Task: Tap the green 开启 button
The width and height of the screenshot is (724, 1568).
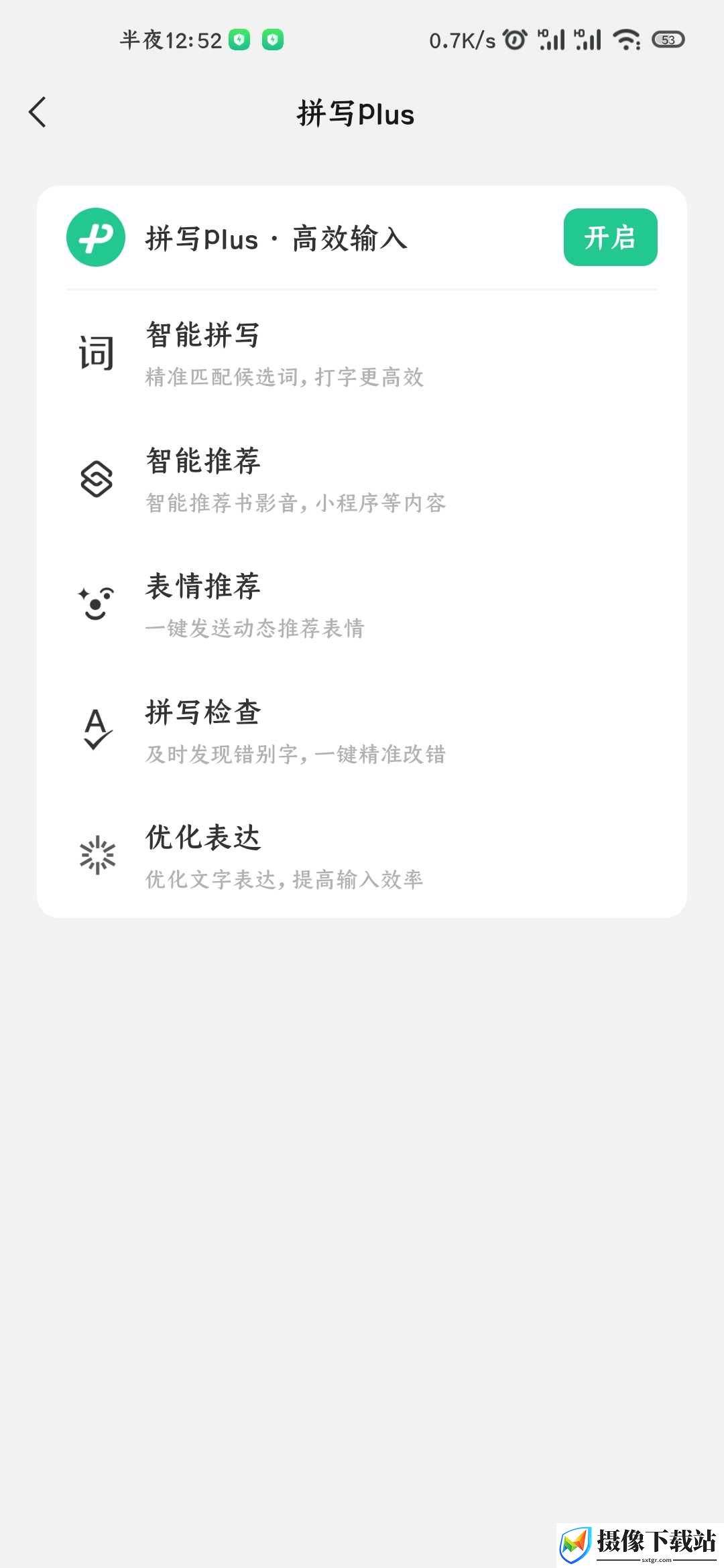Action: (x=610, y=237)
